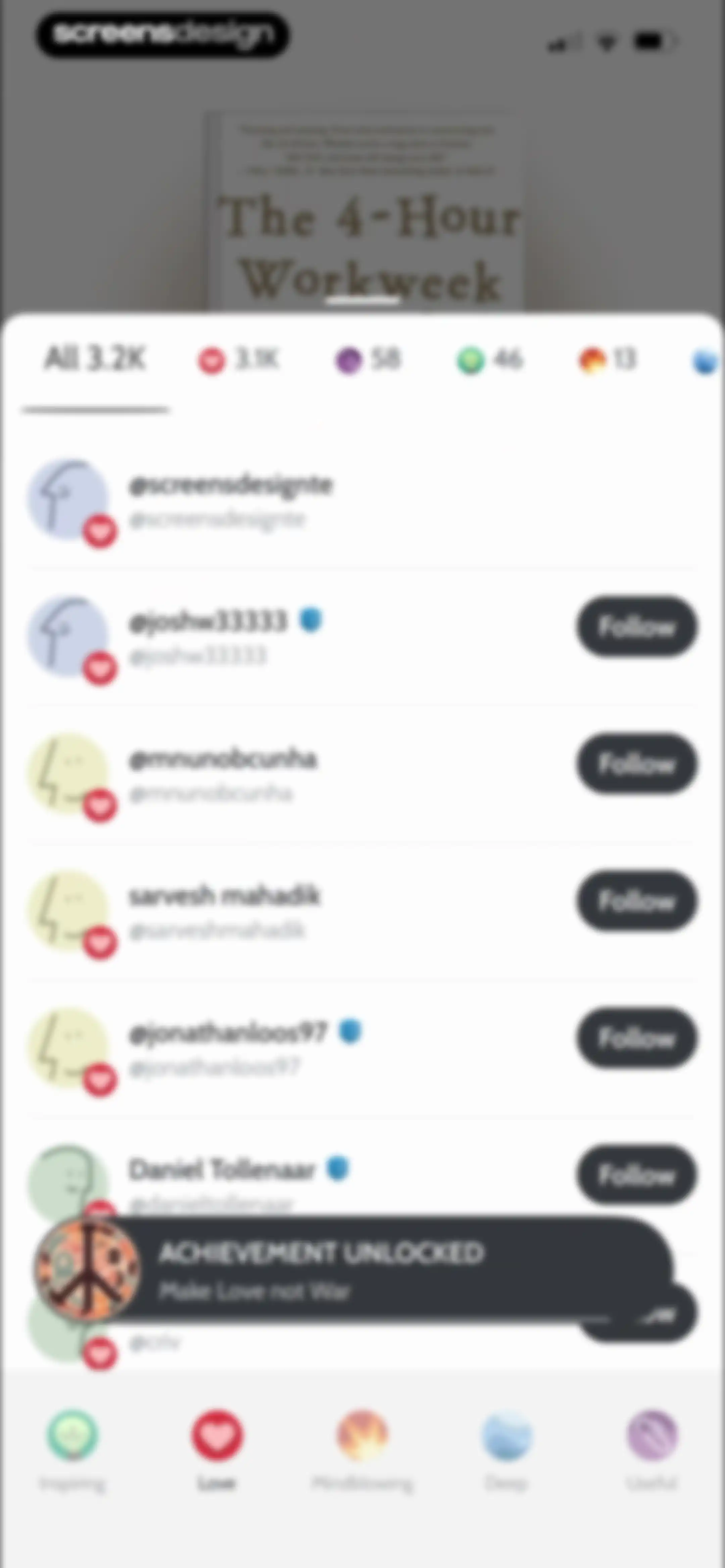Select the All 3.2K reactions tab
This screenshot has width=725, height=1568.
pos(95,359)
